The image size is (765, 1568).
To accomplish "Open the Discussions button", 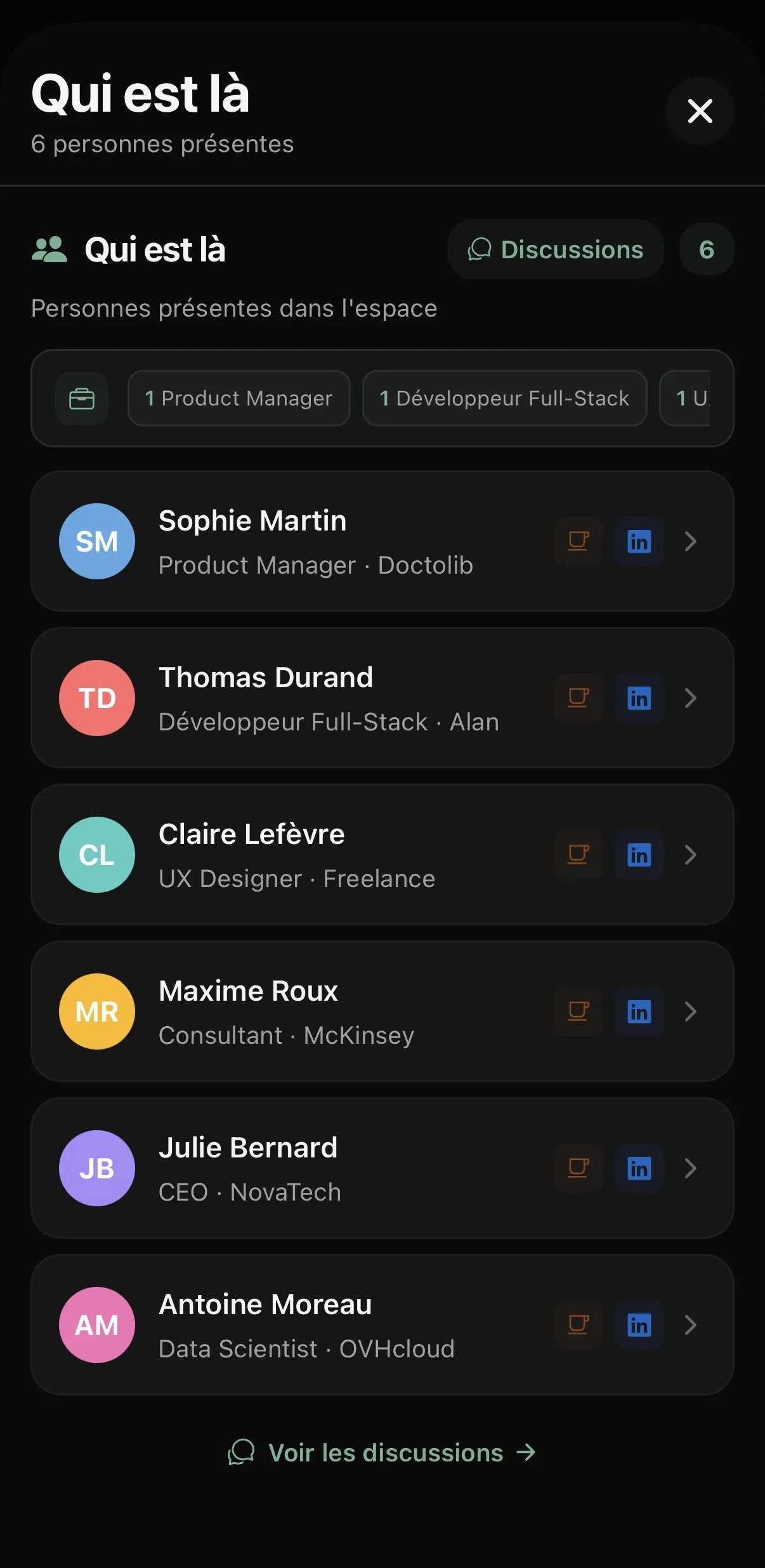I will pyautogui.click(x=556, y=249).
